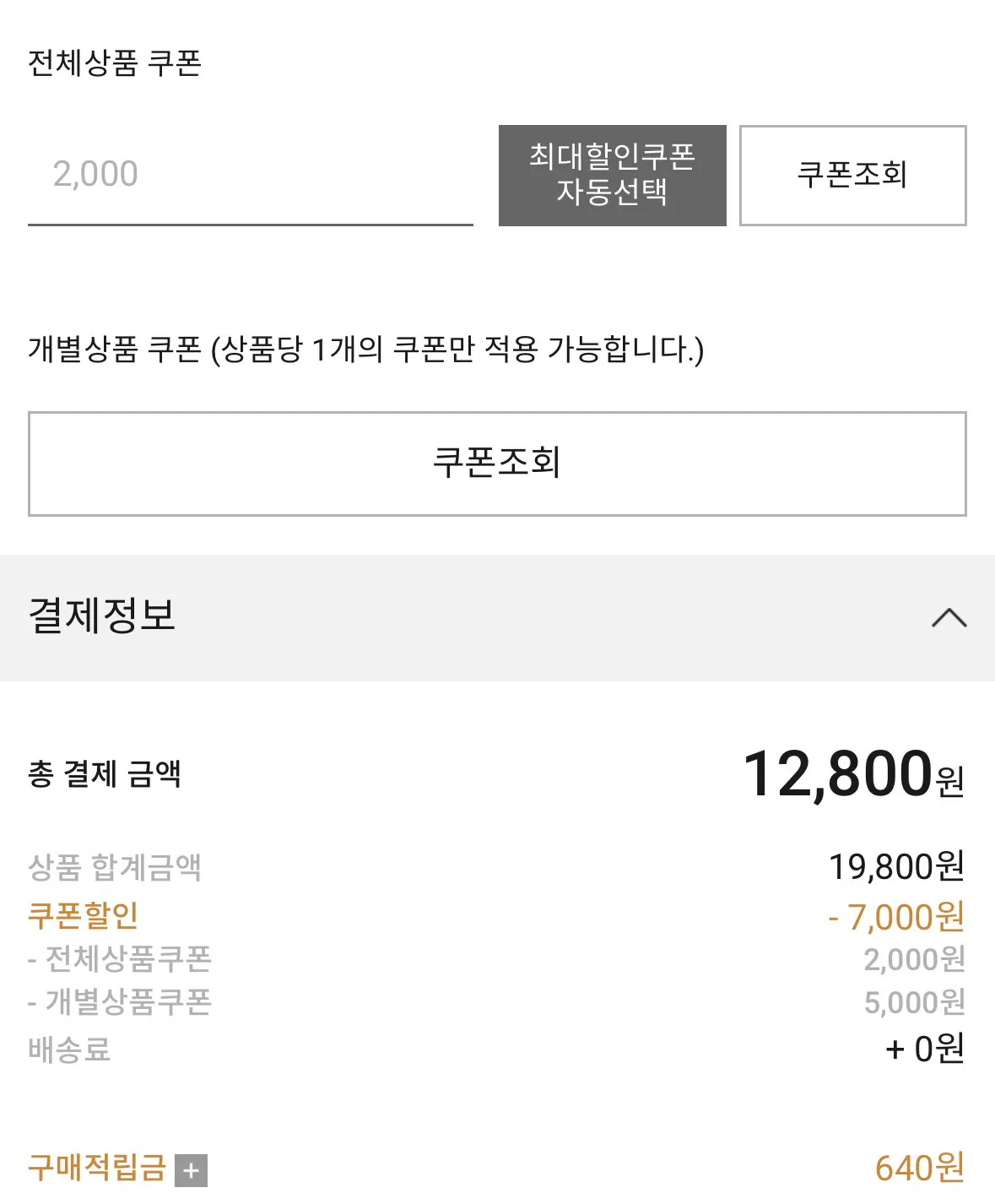Click the 개별상품쿠폰 5,000원 line item

tap(121, 1003)
